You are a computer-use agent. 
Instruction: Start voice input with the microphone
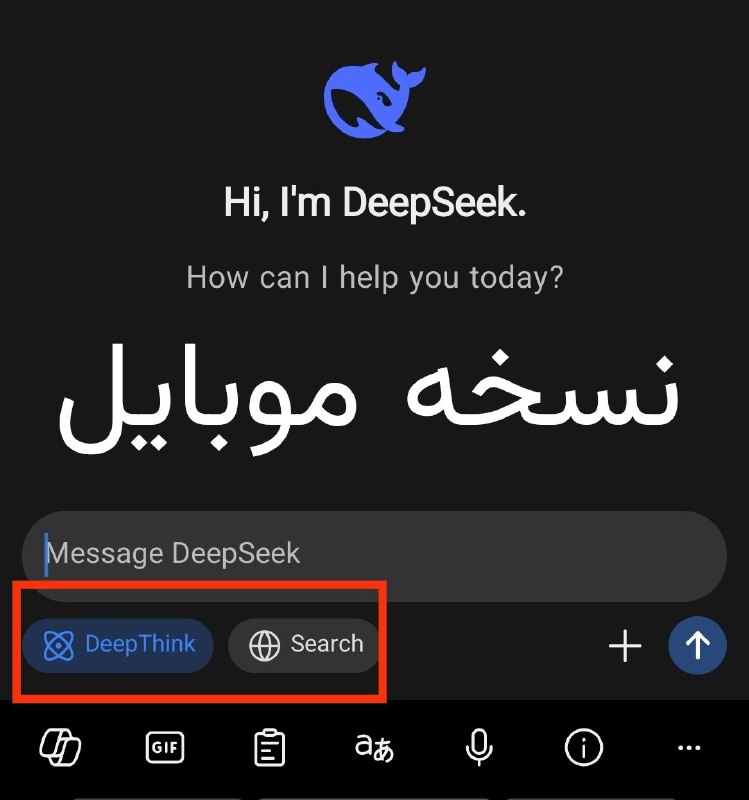(x=479, y=747)
